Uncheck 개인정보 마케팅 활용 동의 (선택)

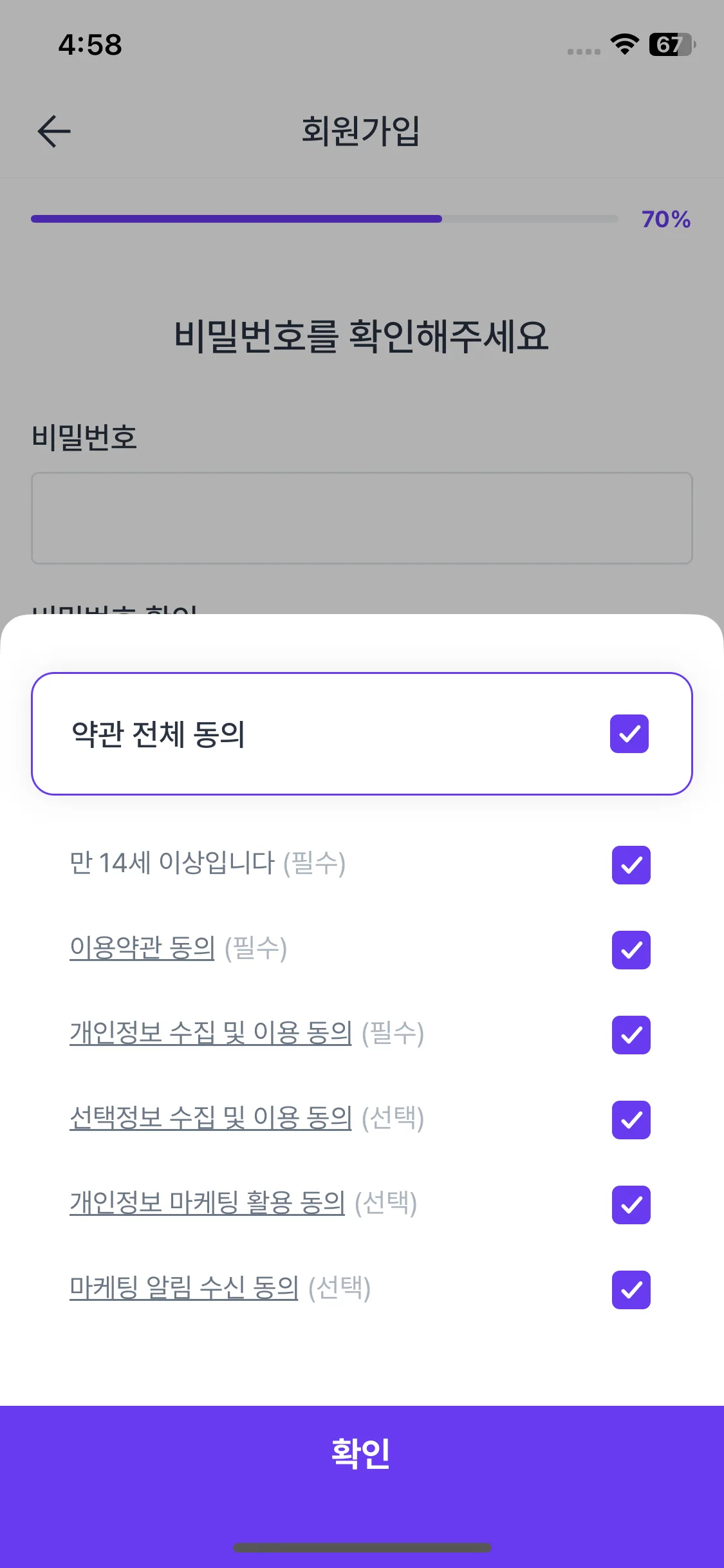point(631,1205)
